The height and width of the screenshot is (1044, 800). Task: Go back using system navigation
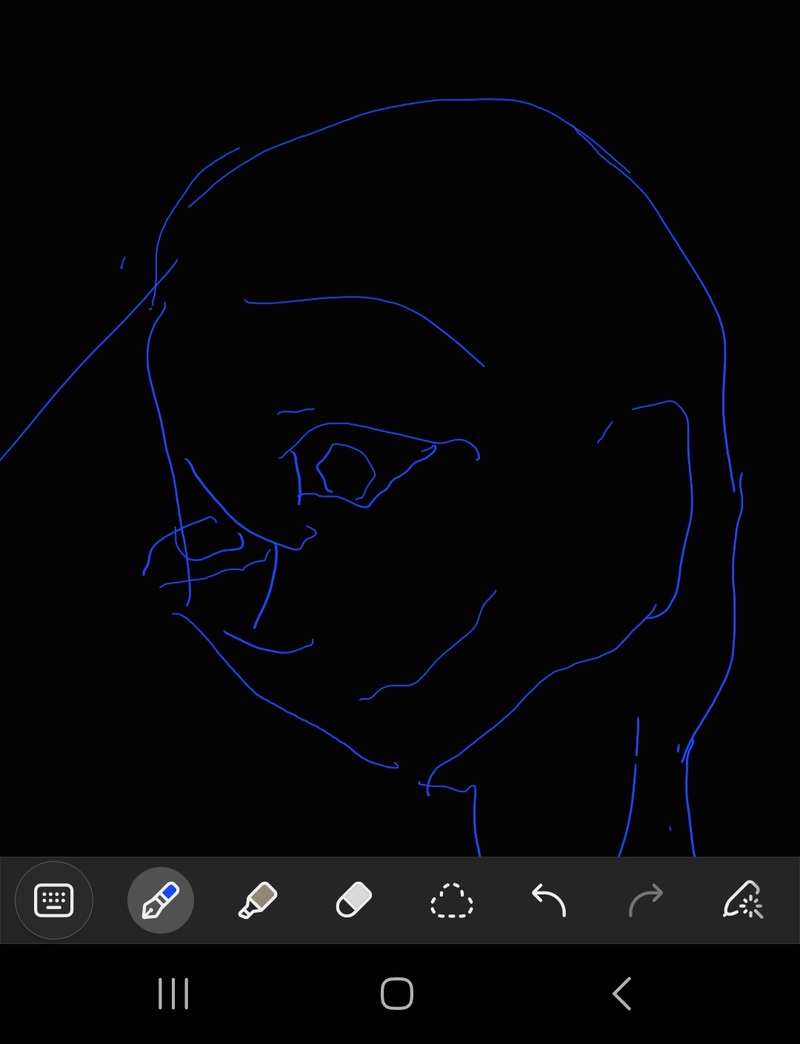point(621,994)
